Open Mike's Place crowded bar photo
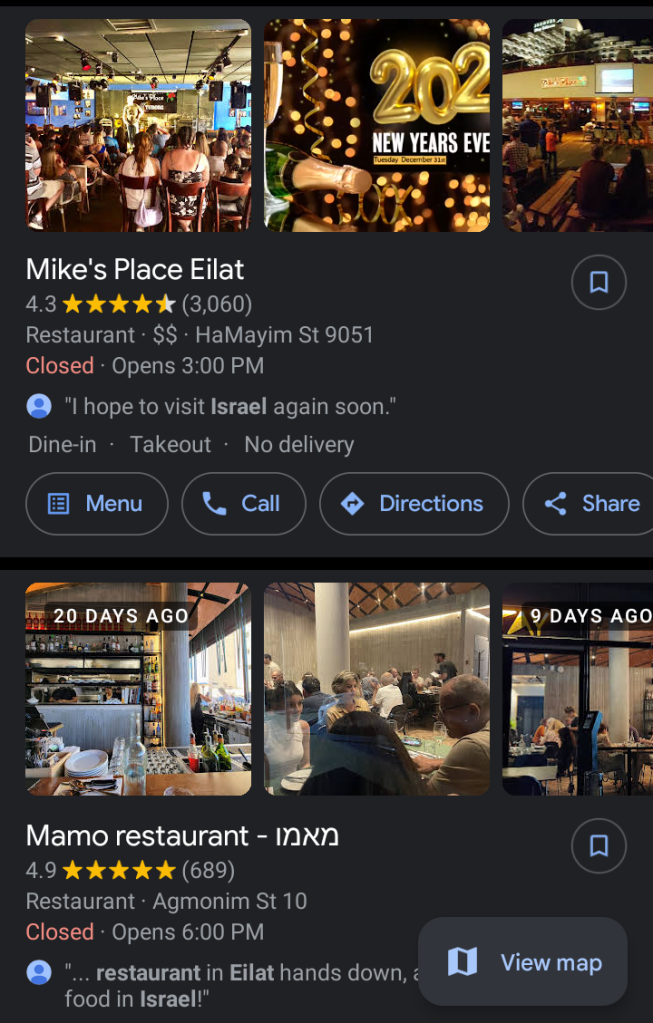653x1023 pixels. (x=138, y=126)
